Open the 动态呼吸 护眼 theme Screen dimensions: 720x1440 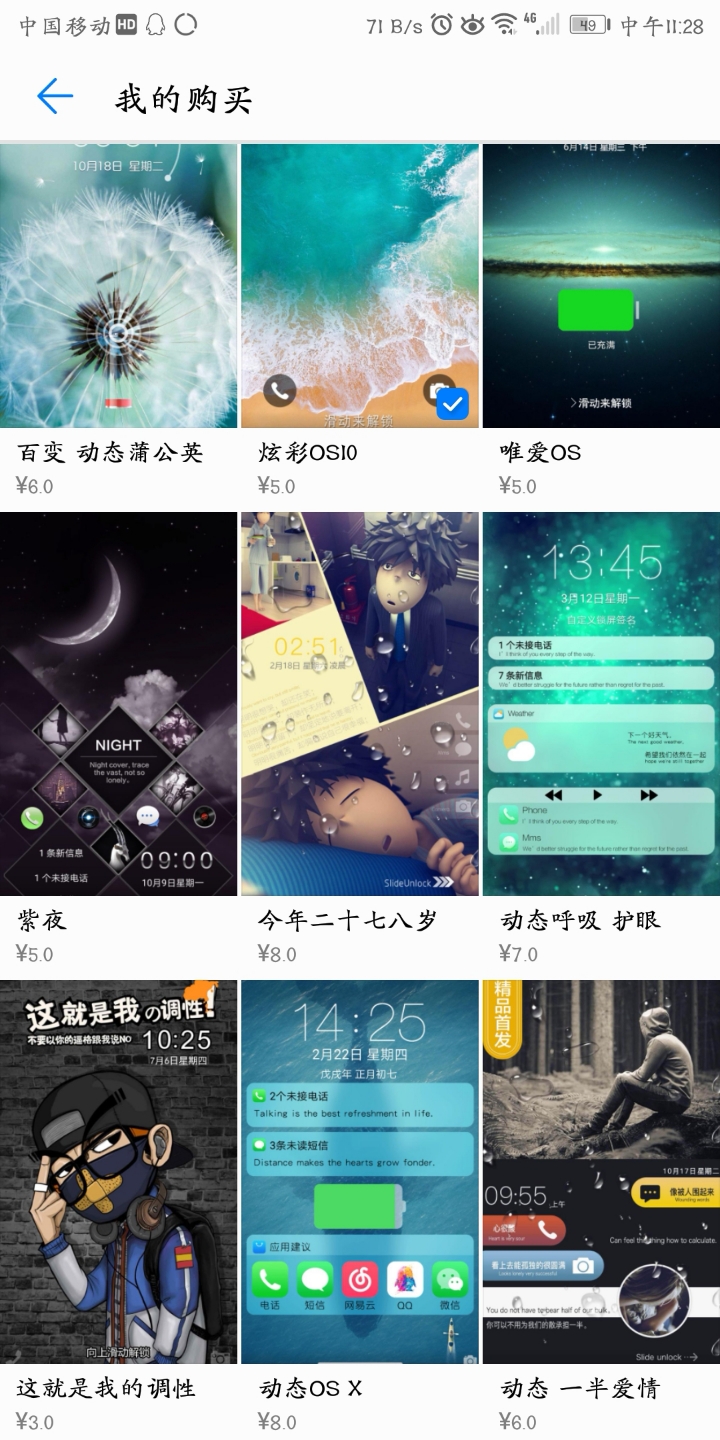(601, 704)
